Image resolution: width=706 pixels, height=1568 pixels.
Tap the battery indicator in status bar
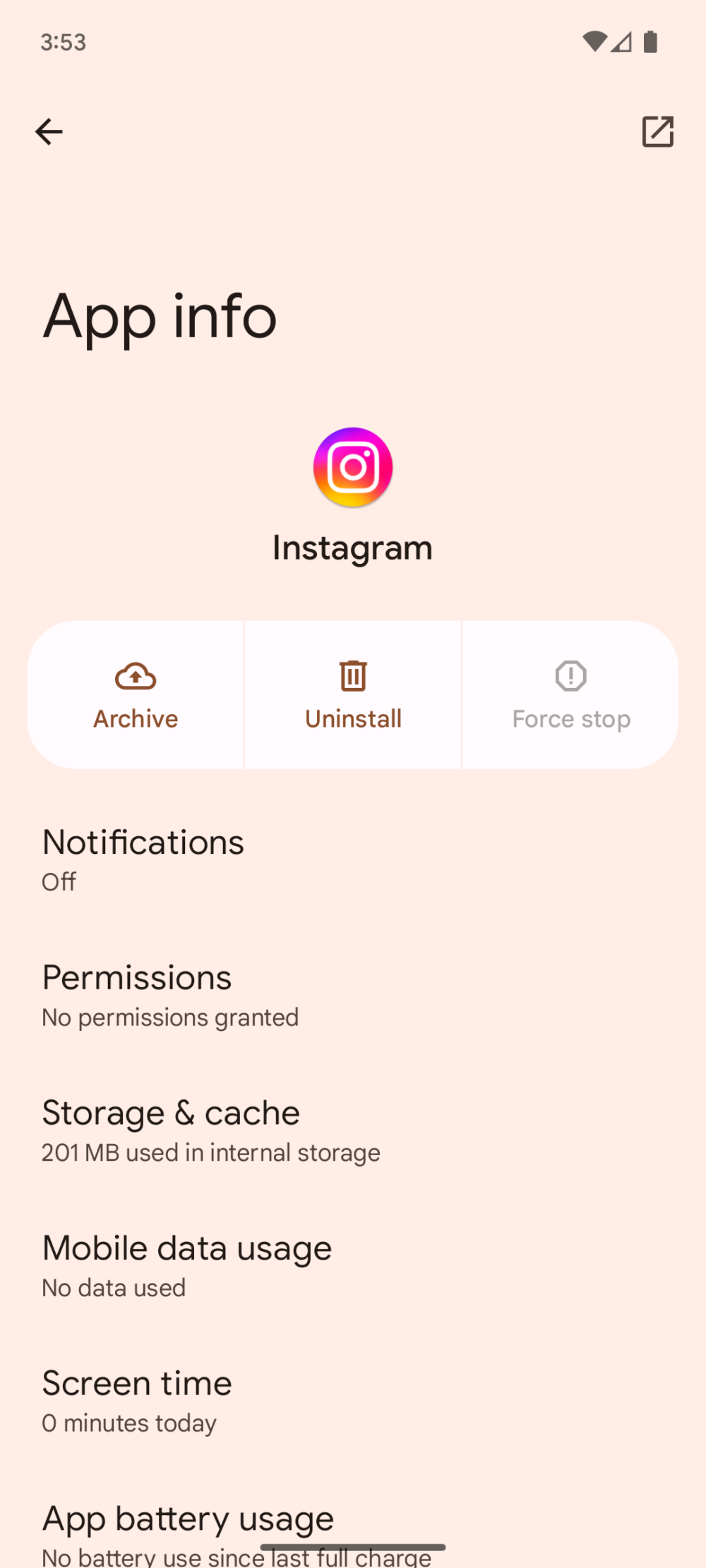click(650, 42)
